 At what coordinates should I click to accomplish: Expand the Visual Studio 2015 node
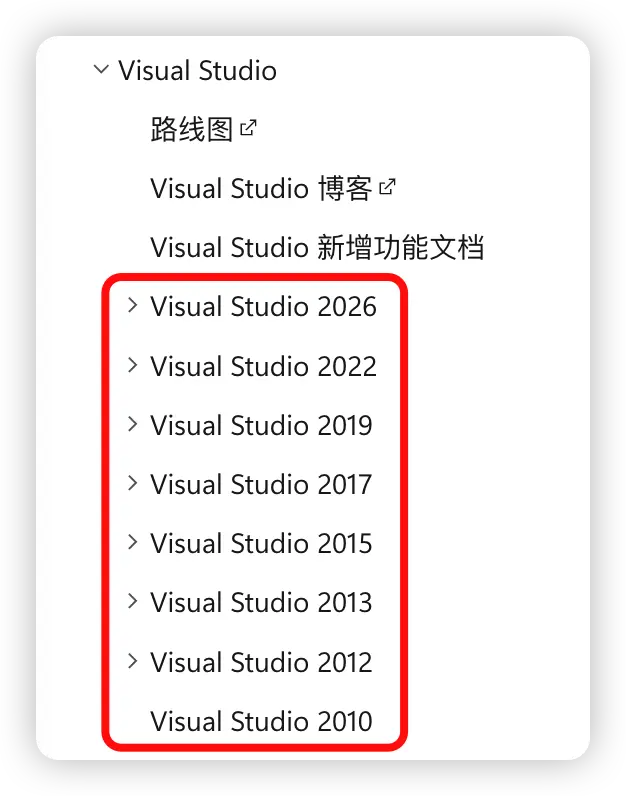pos(132,543)
